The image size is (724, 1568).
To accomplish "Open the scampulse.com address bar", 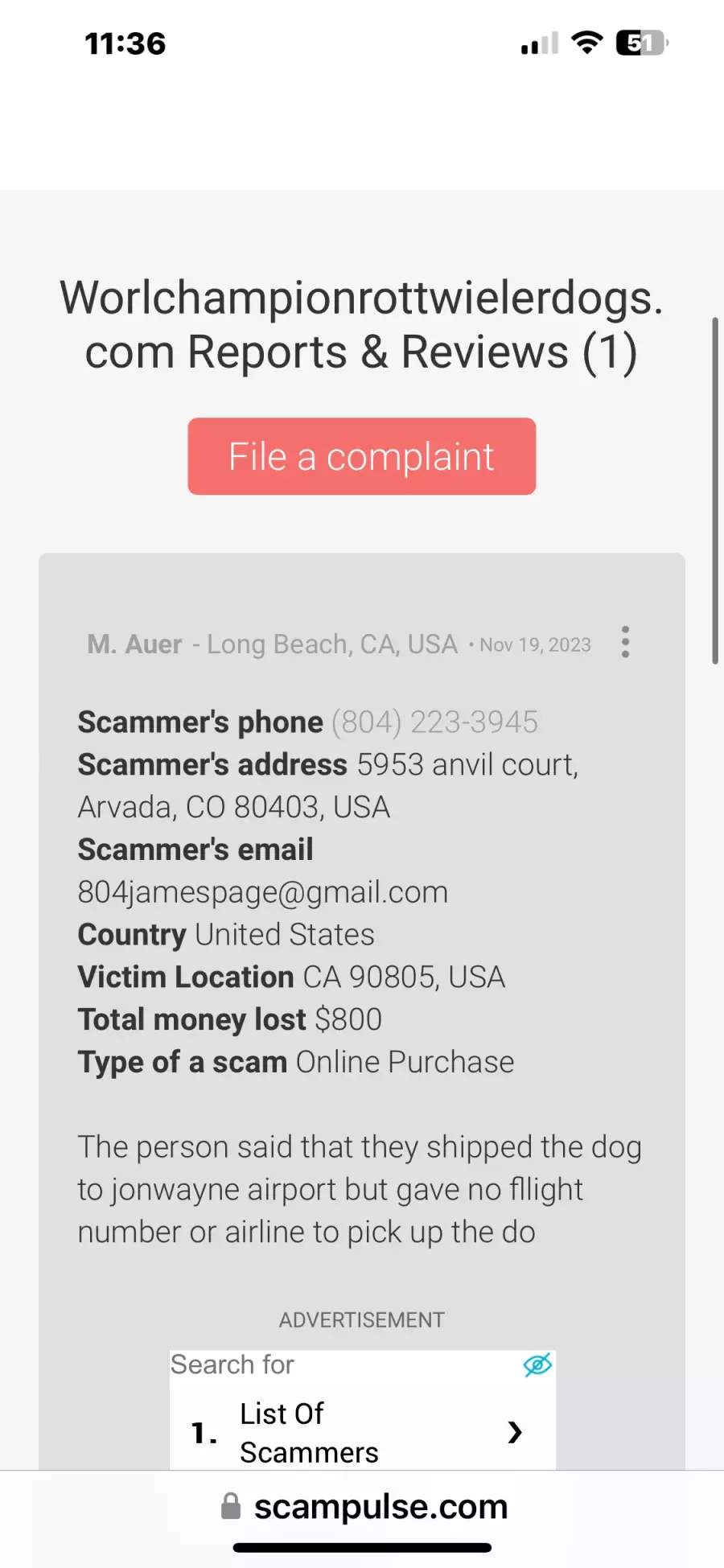I will pos(364,1506).
